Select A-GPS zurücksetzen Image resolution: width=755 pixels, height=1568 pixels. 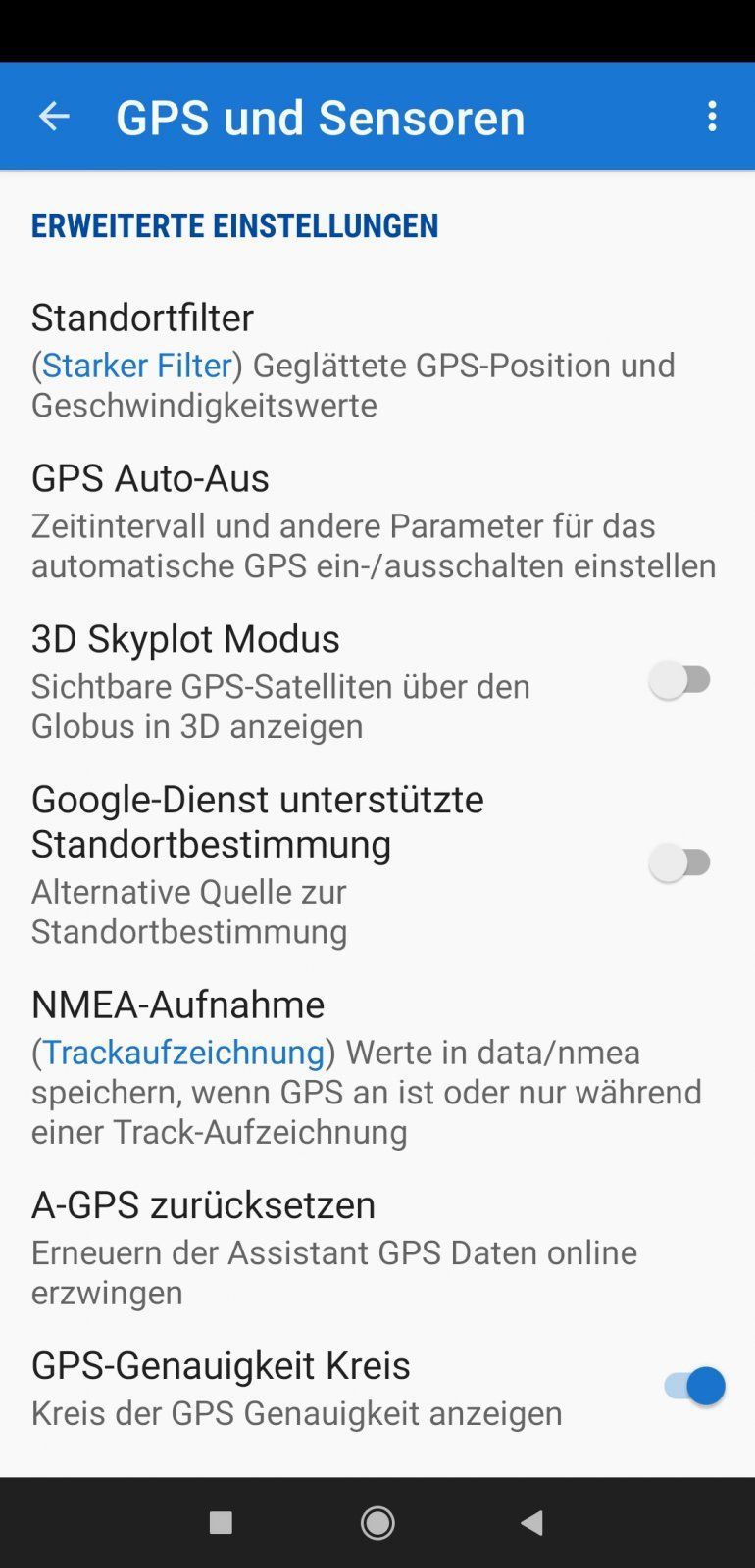pyautogui.click(x=333, y=1247)
